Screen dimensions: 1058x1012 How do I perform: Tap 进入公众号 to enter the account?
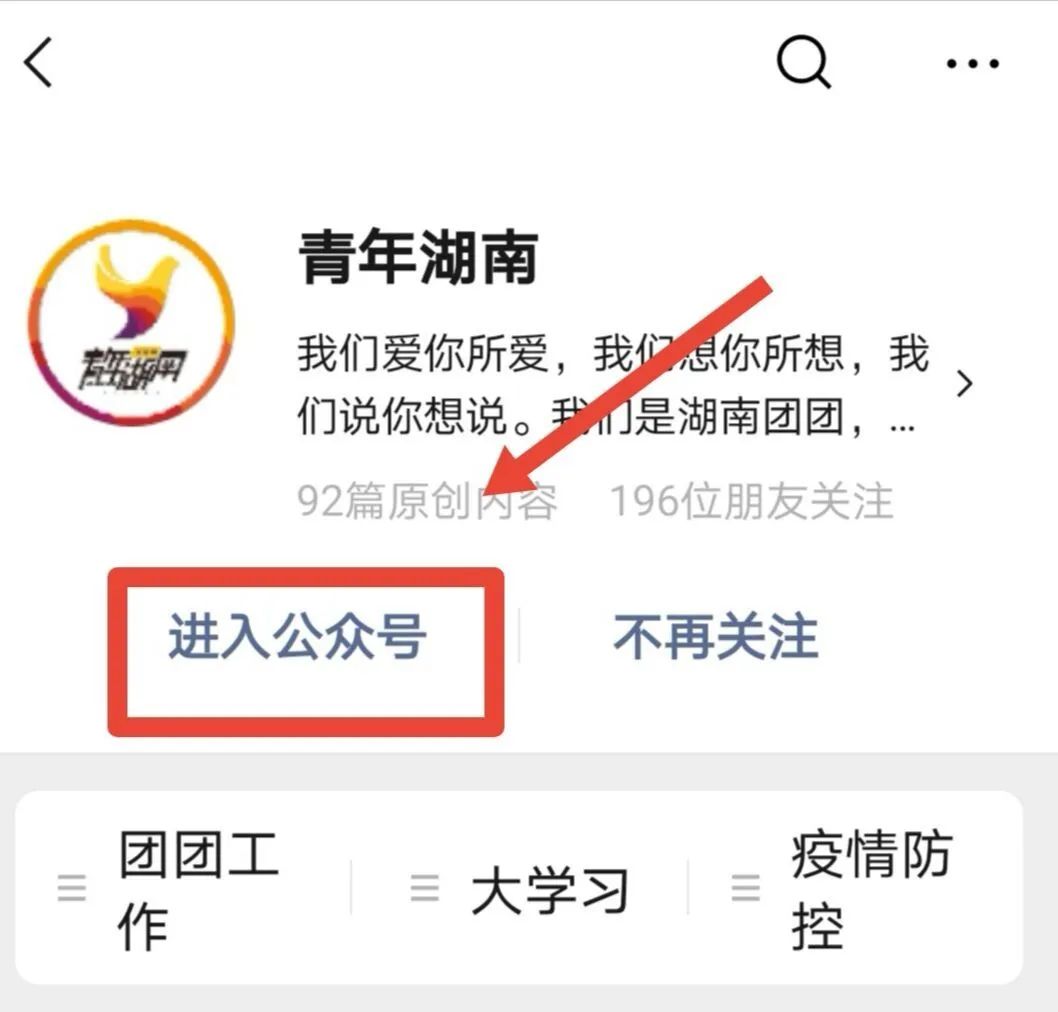coord(298,637)
